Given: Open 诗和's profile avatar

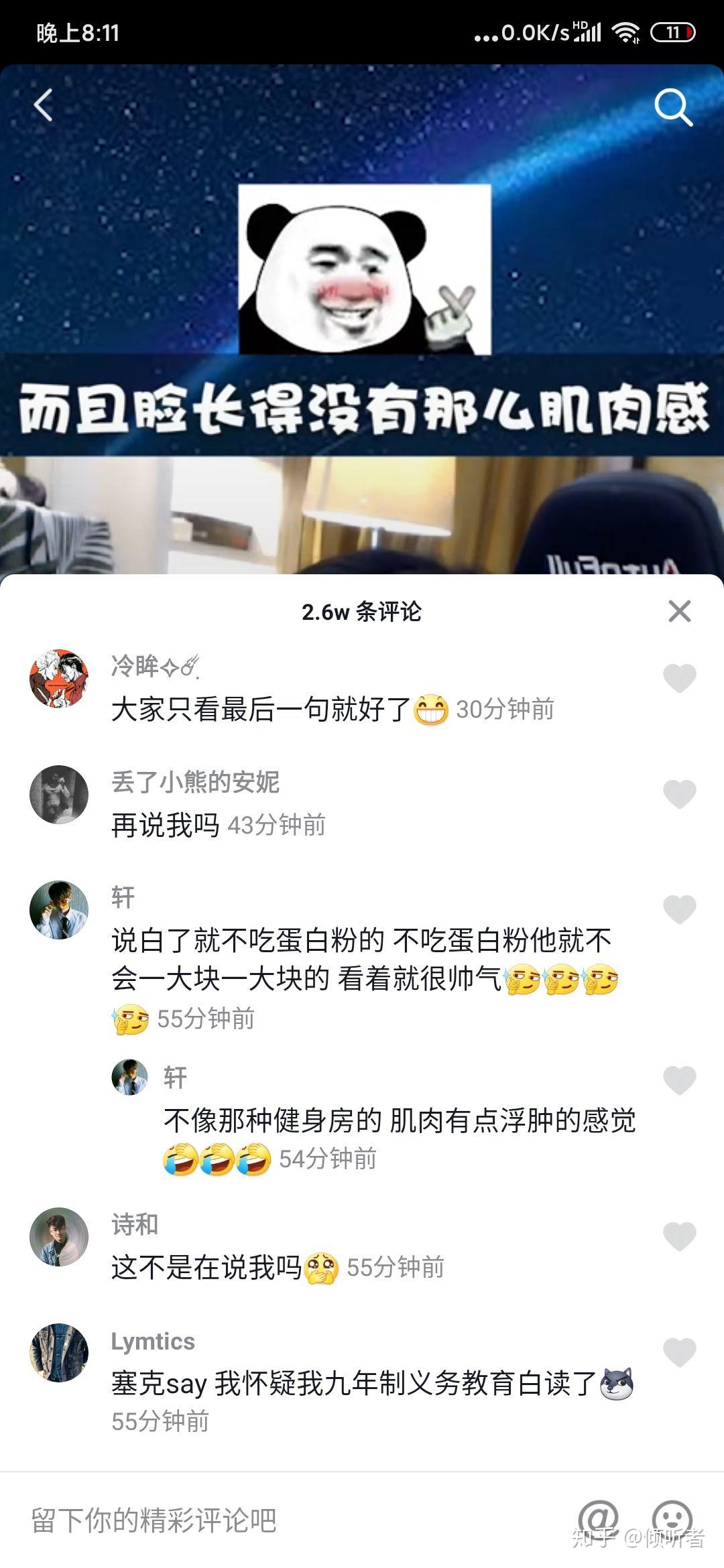Looking at the screenshot, I should [x=59, y=1236].
